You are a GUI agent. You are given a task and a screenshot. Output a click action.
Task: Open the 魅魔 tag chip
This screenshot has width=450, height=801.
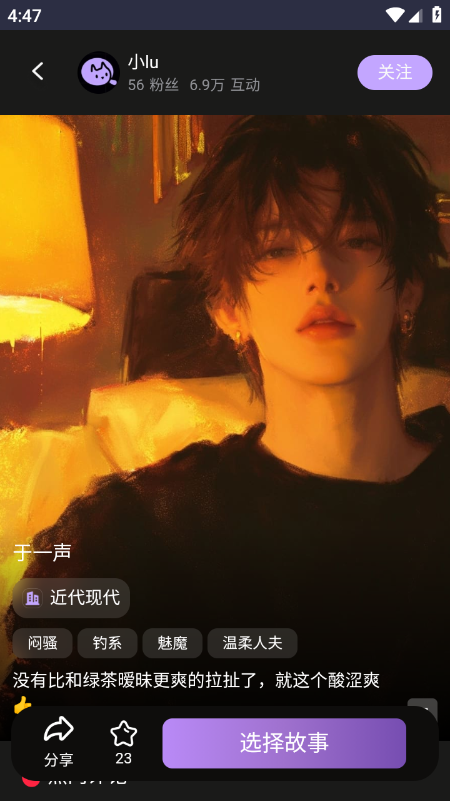point(172,643)
